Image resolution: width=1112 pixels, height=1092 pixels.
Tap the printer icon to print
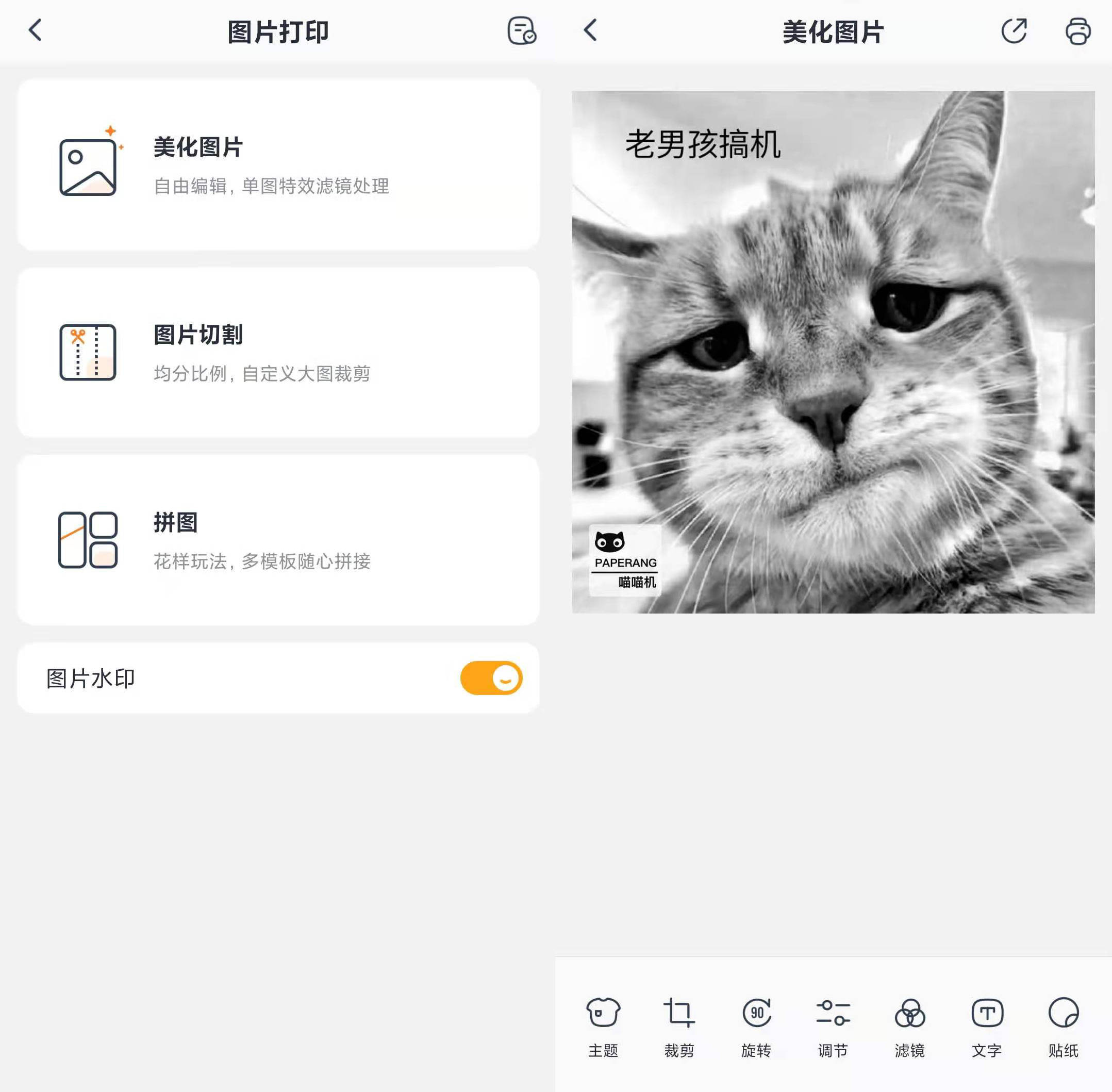pyautogui.click(x=1077, y=31)
